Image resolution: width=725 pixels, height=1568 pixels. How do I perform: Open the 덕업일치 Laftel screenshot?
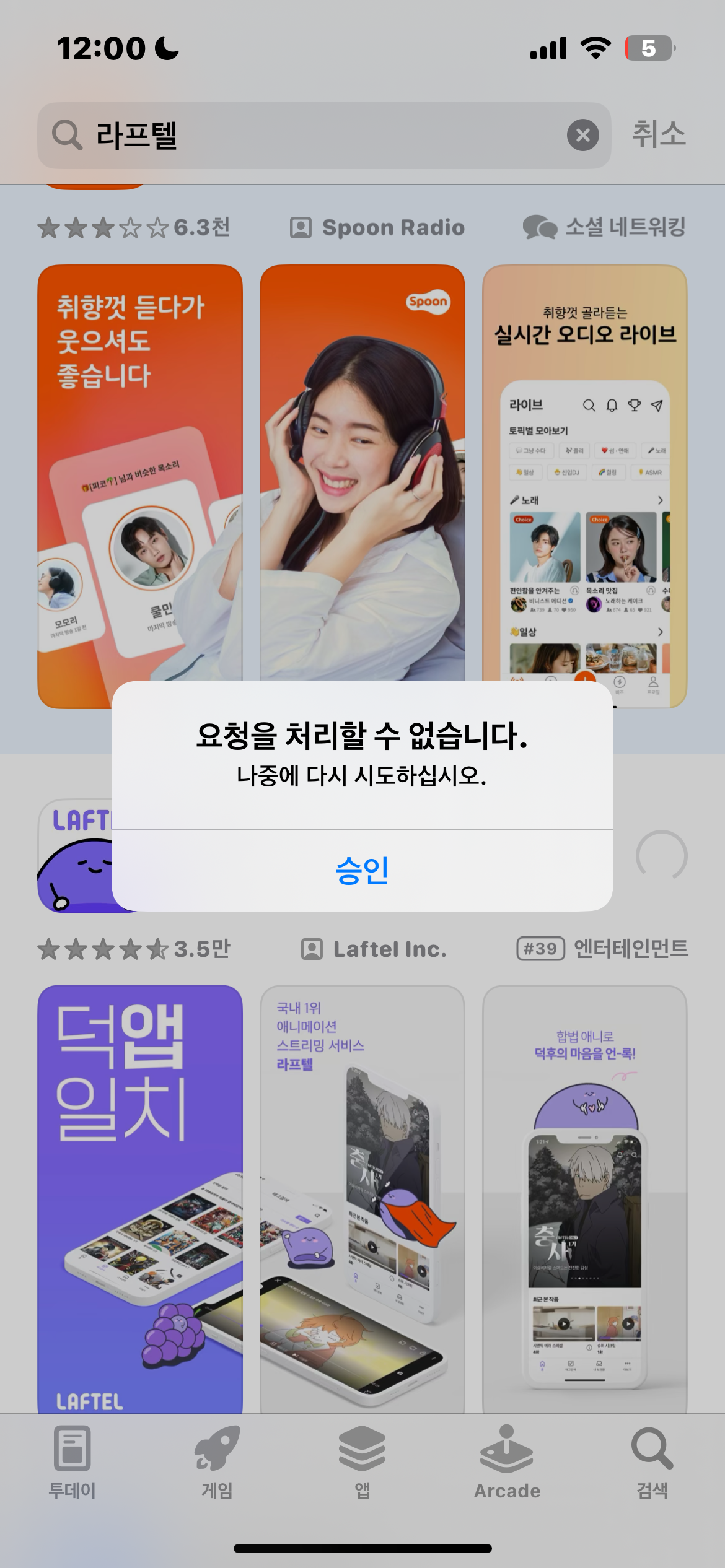[139, 1195]
